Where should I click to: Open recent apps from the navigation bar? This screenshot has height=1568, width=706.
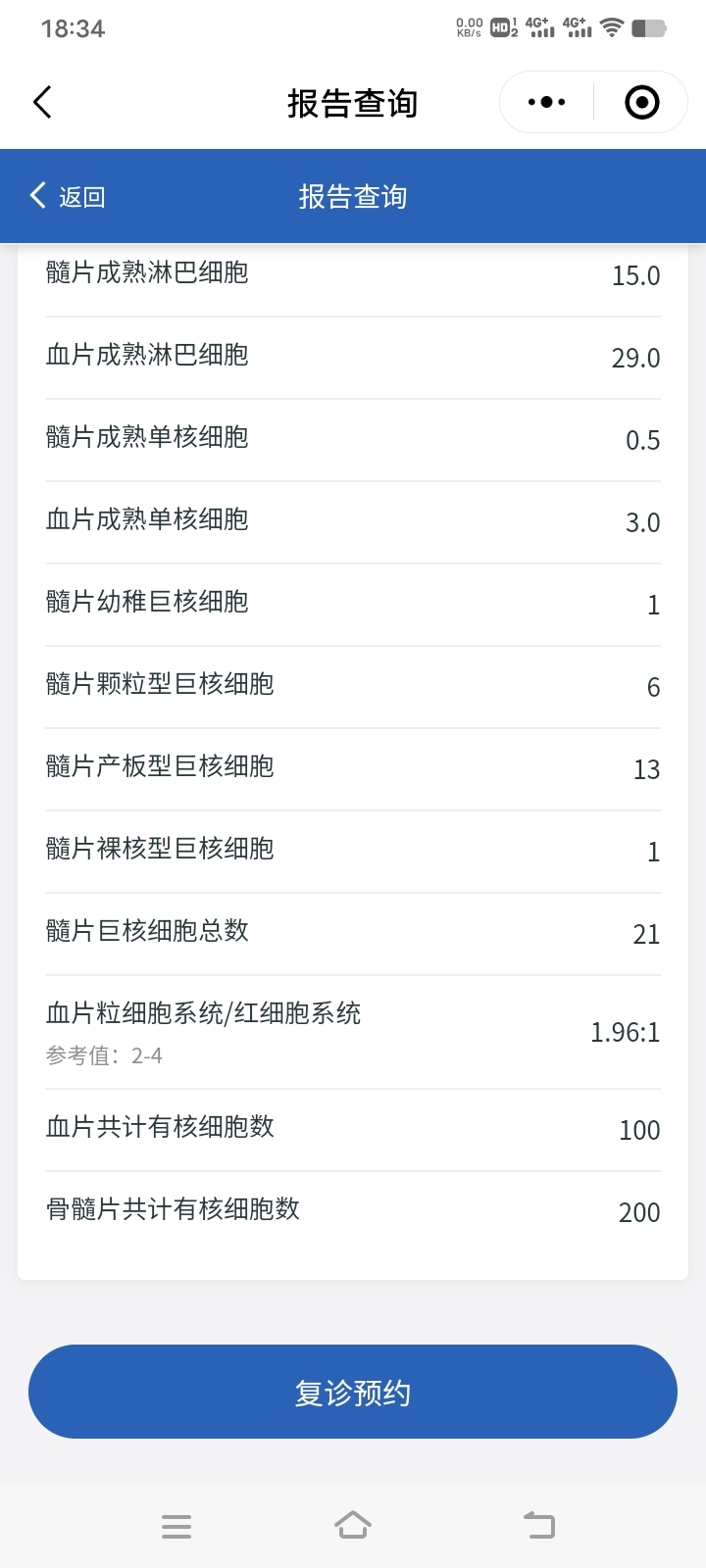[x=176, y=1526]
